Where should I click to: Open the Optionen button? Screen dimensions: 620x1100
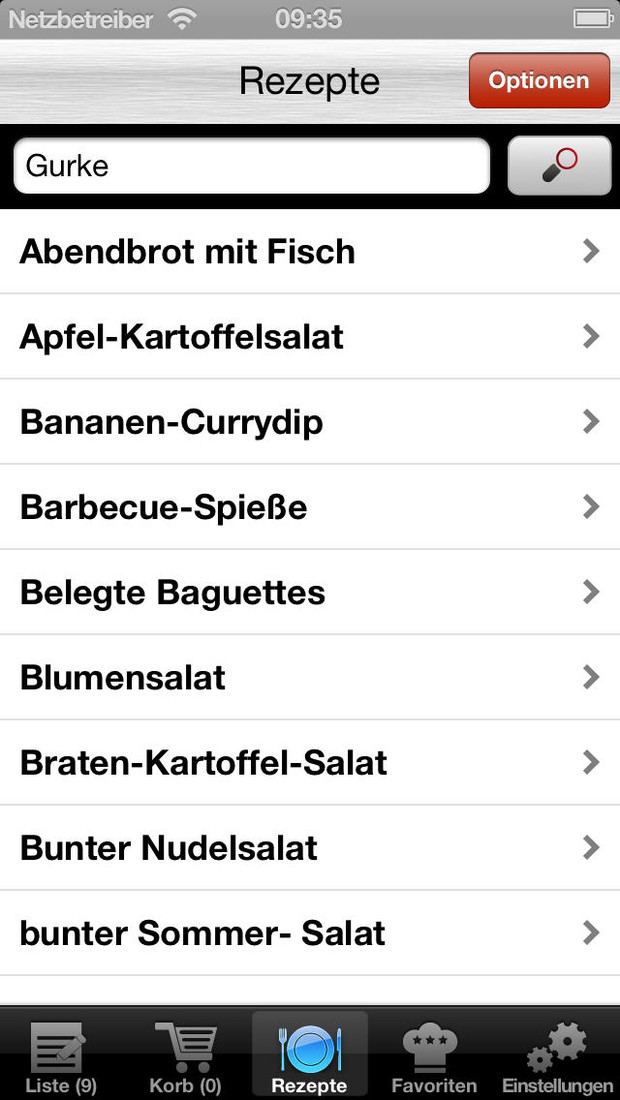[x=539, y=80]
